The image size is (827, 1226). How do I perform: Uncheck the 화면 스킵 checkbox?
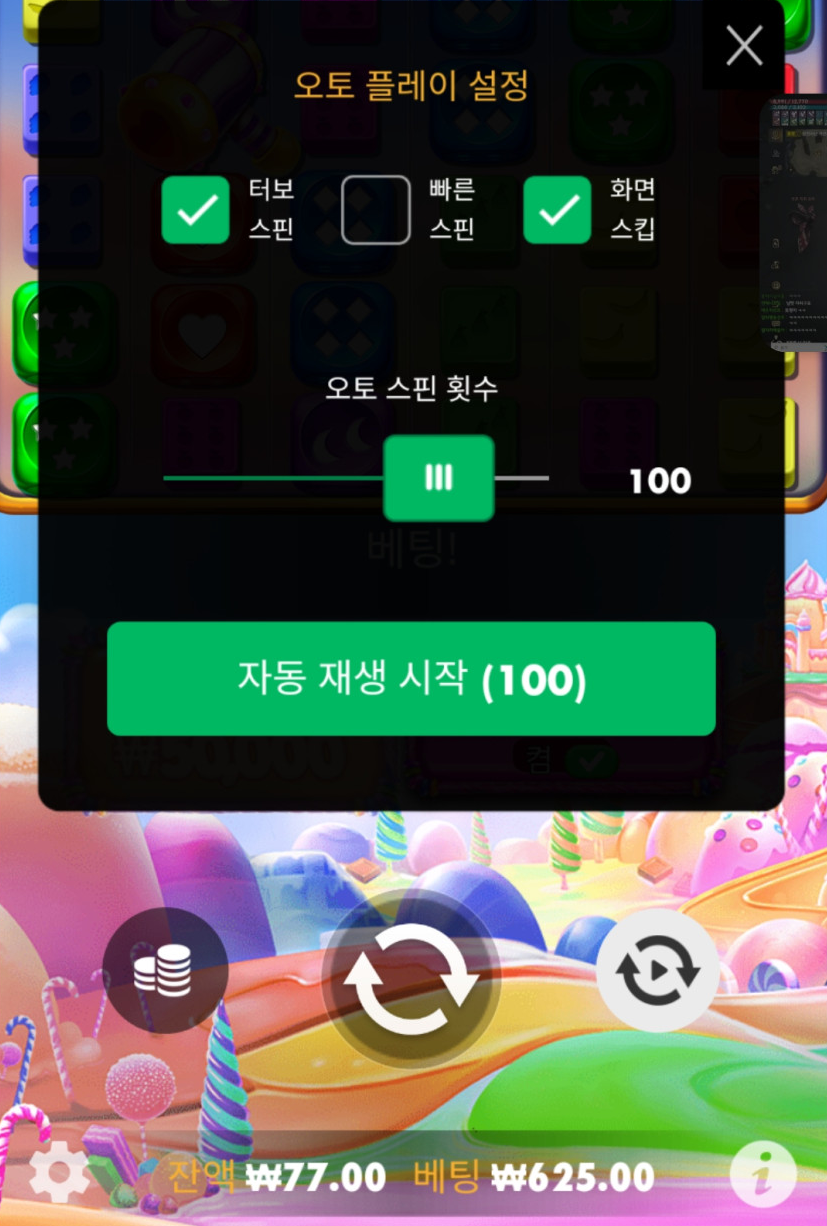(558, 210)
